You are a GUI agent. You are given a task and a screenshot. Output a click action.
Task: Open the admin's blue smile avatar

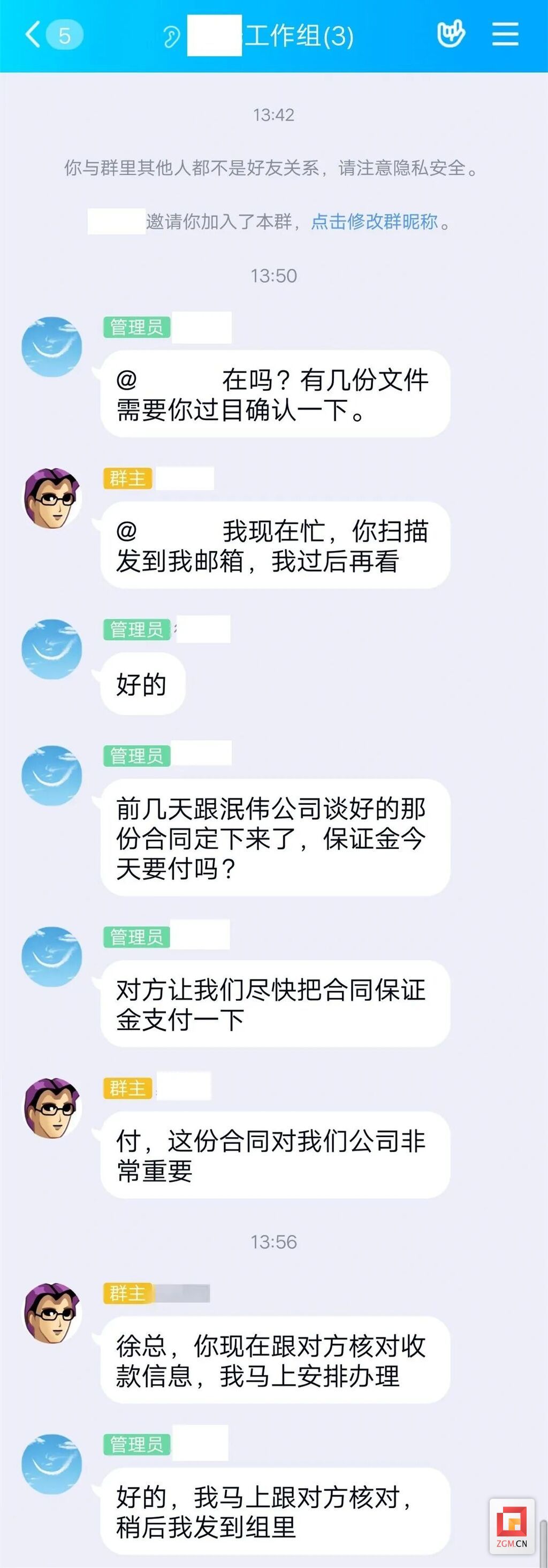52,346
